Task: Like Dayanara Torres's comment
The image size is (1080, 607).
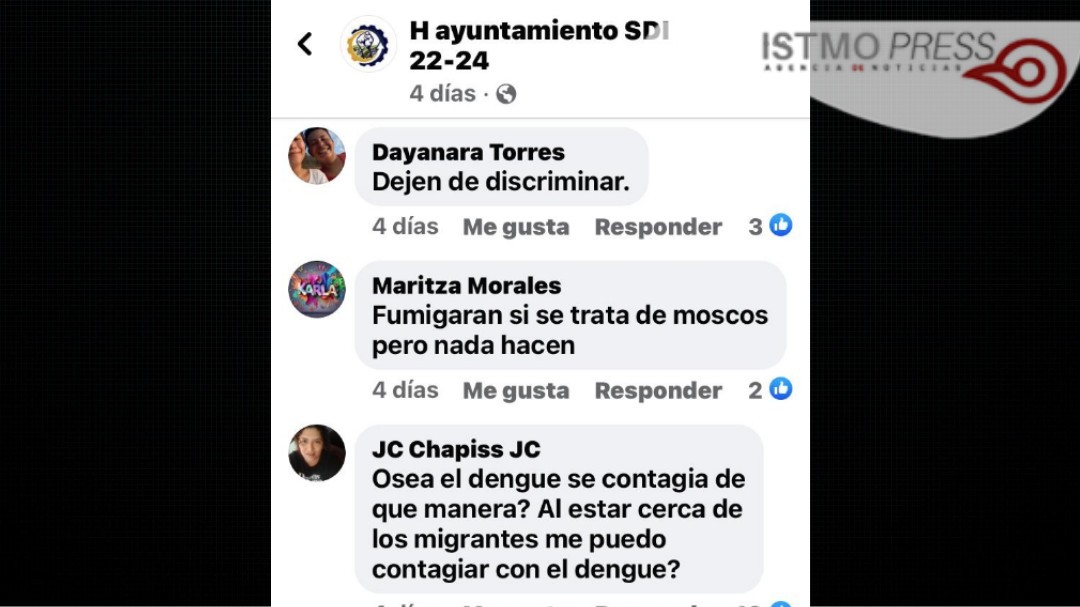Action: pyautogui.click(x=515, y=227)
